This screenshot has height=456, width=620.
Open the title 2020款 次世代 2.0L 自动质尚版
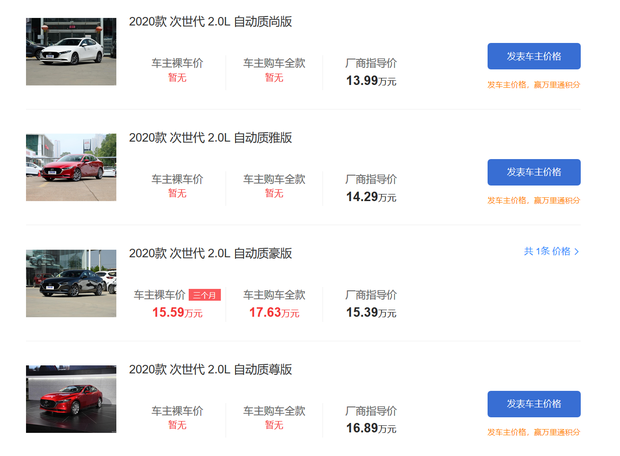click(210, 22)
